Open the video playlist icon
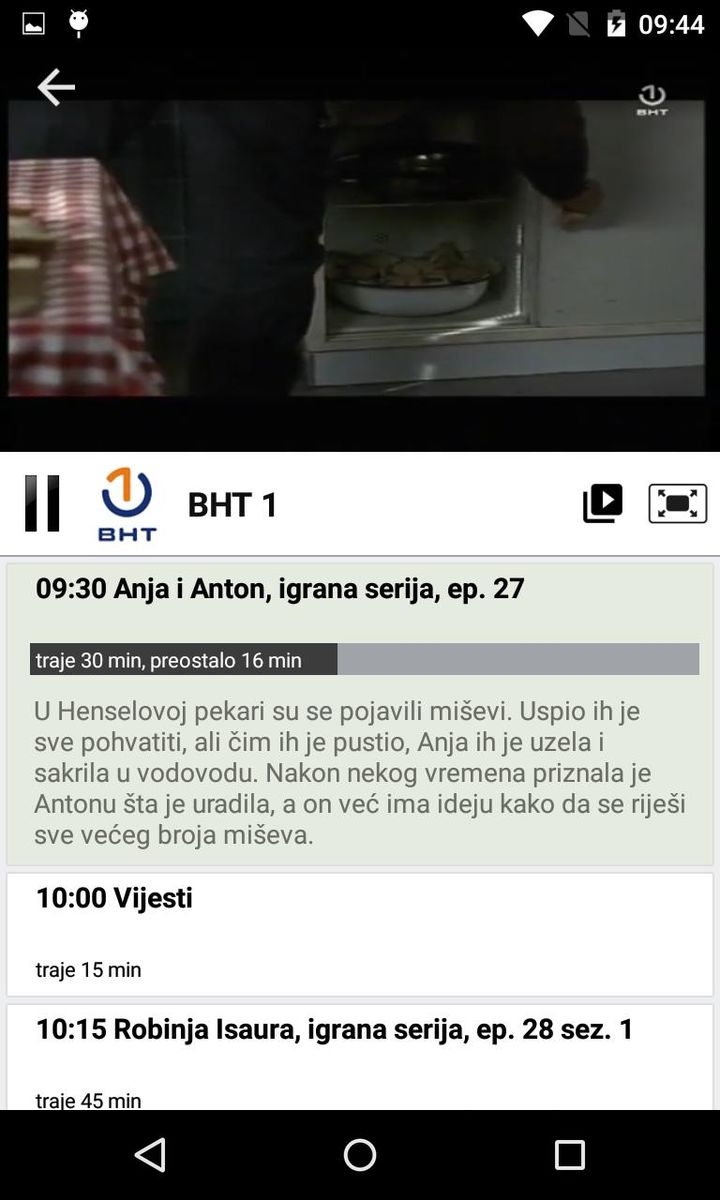Image resolution: width=720 pixels, height=1200 pixels. (x=602, y=503)
